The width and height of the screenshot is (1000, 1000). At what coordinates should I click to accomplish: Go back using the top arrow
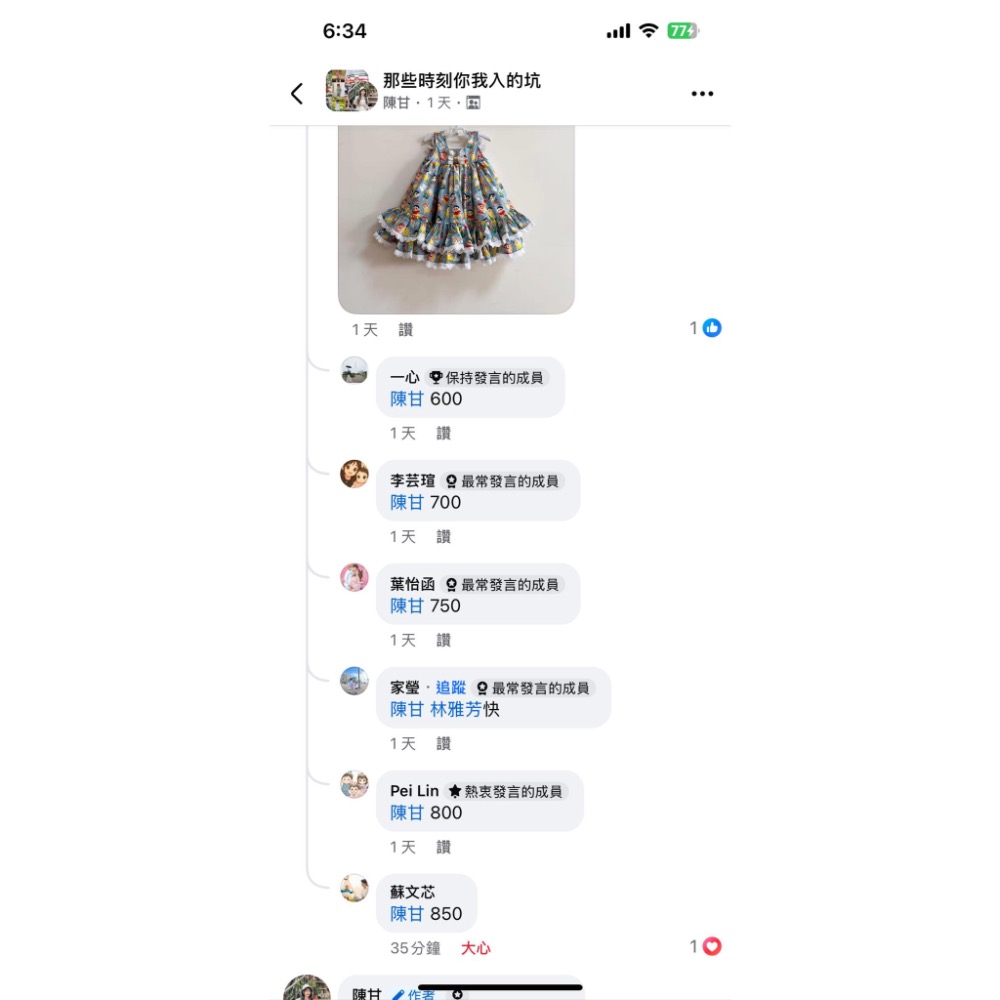[x=297, y=93]
